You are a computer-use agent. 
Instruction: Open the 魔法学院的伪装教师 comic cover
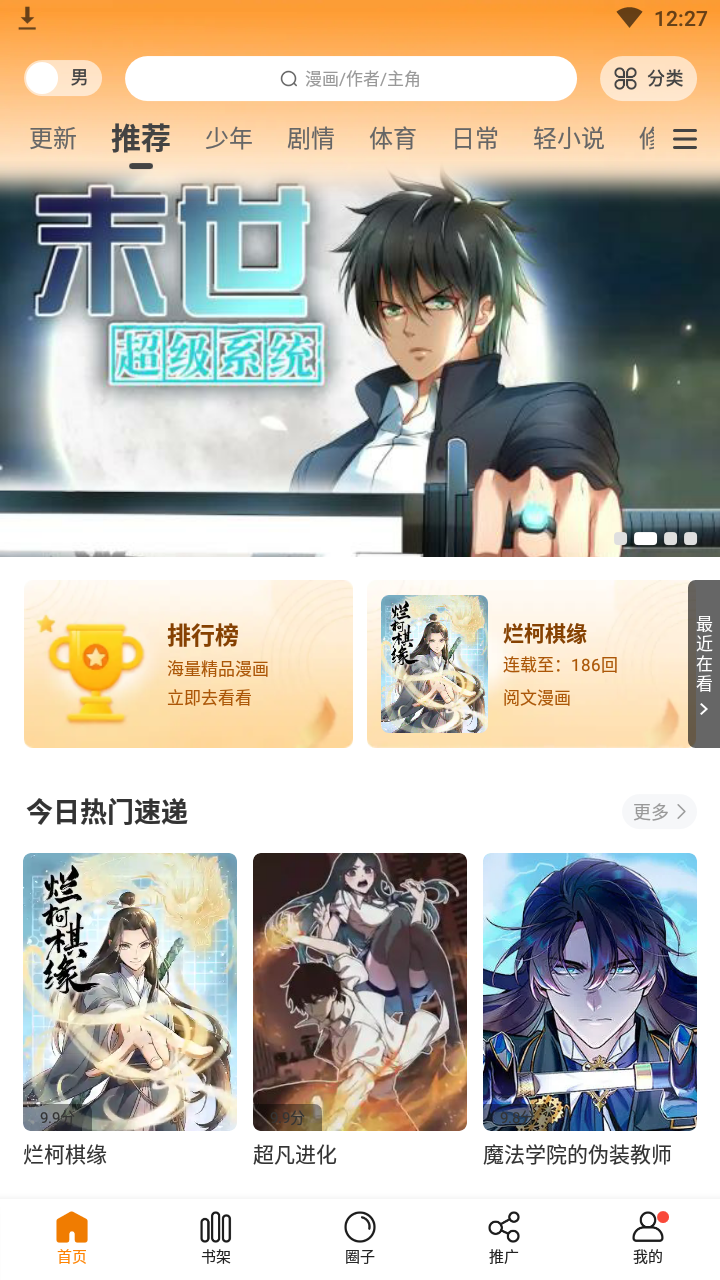pyautogui.click(x=590, y=992)
